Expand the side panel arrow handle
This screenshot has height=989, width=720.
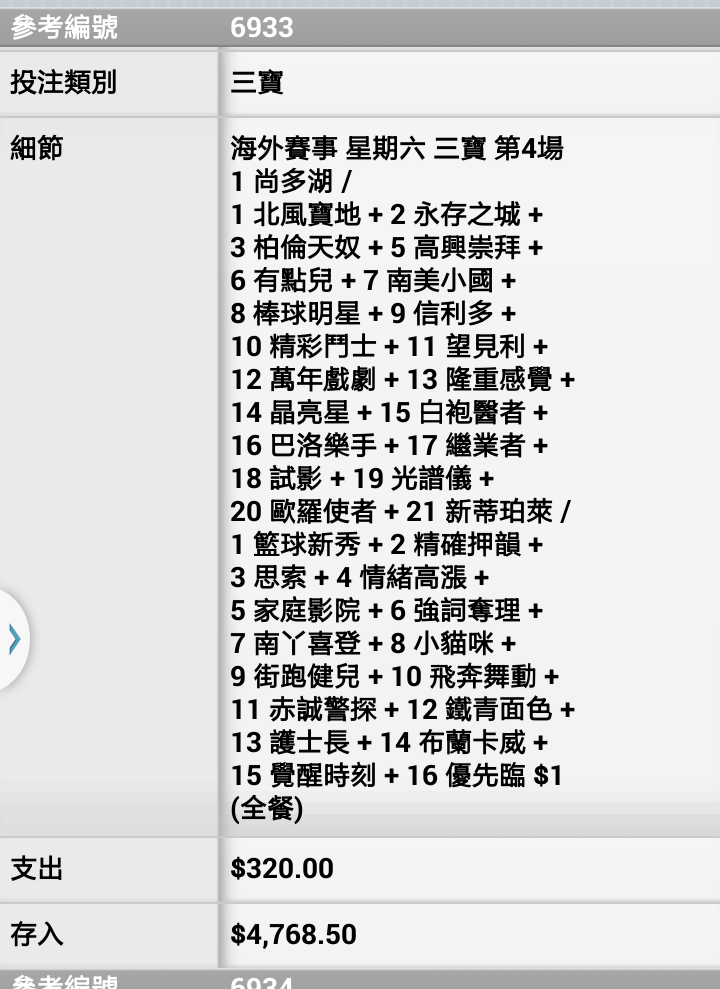(x=13, y=640)
